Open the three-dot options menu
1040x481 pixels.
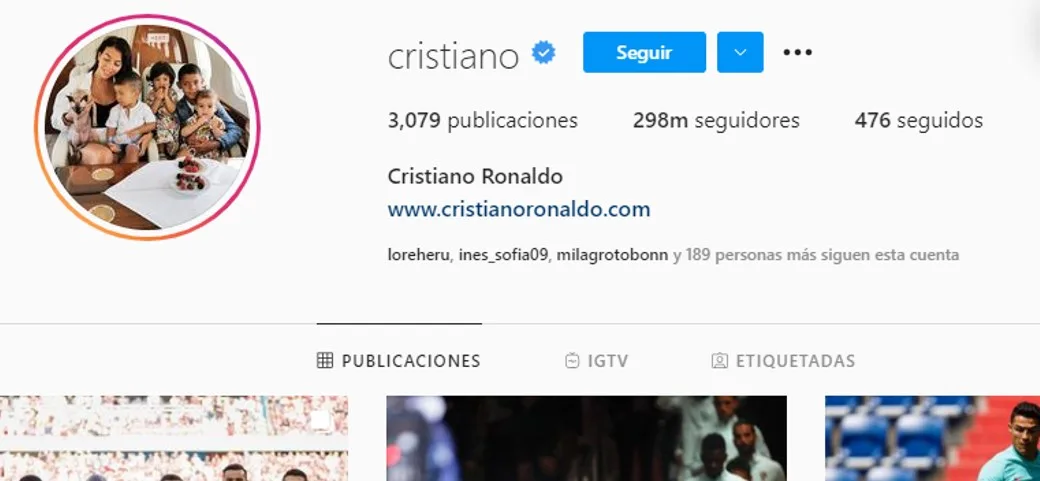point(797,52)
